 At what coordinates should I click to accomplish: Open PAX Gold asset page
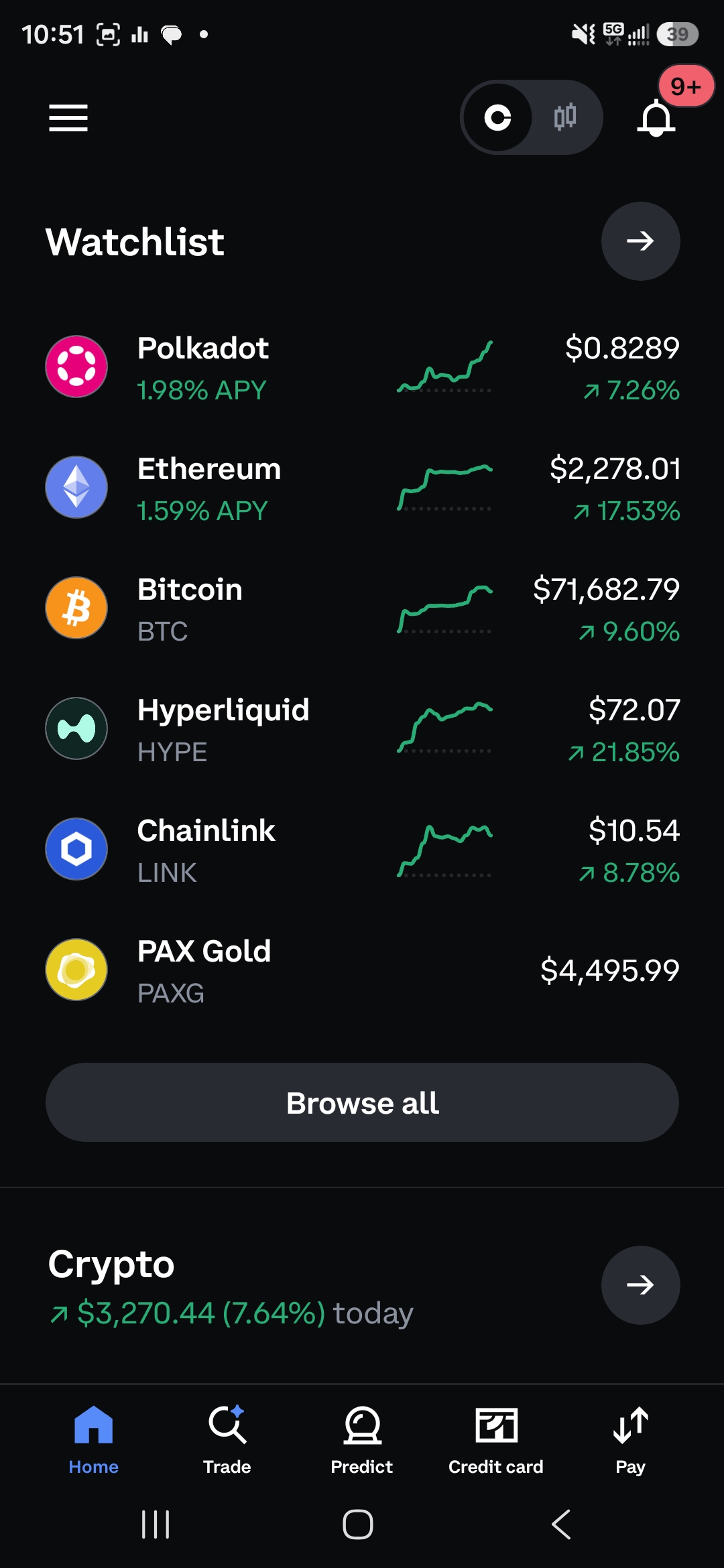(362, 970)
